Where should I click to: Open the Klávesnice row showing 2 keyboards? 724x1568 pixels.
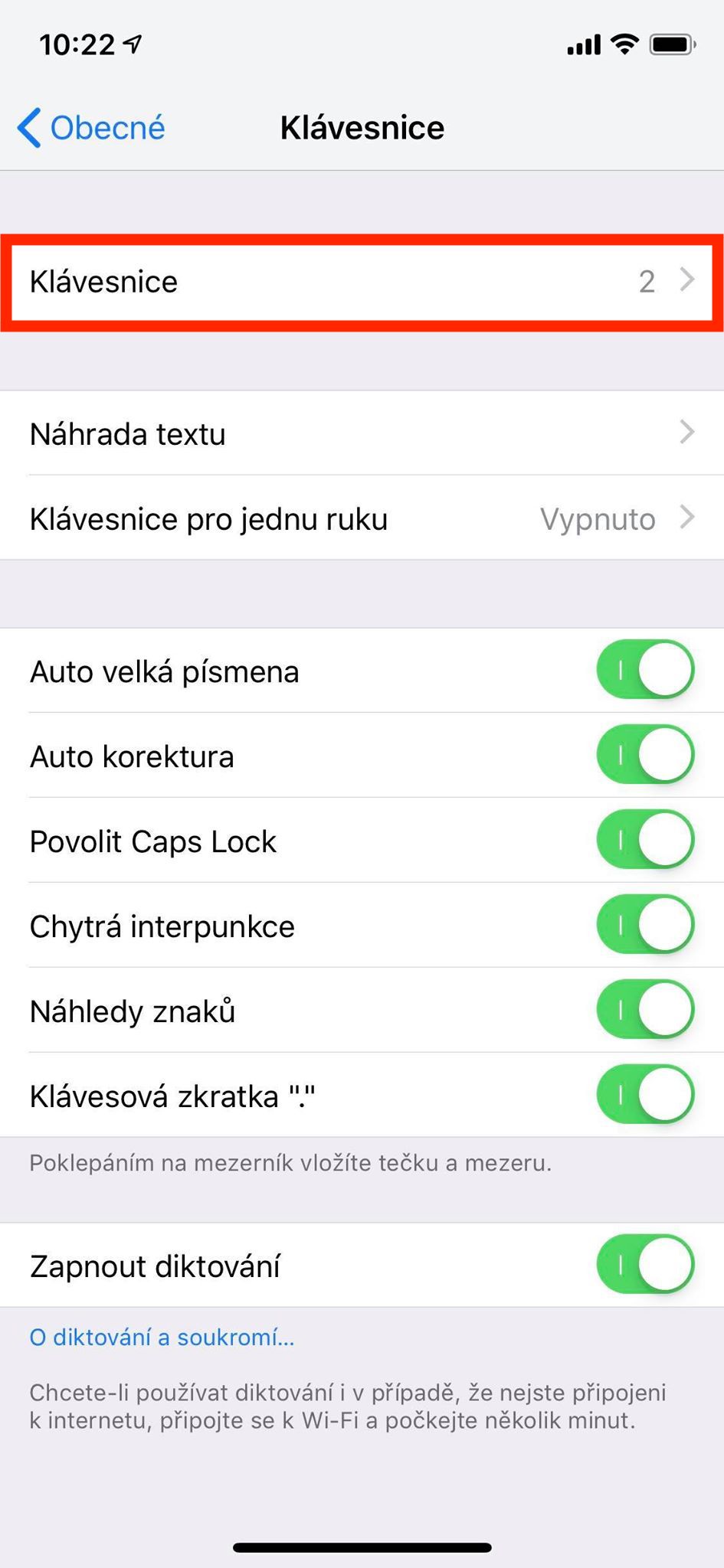[x=362, y=282]
